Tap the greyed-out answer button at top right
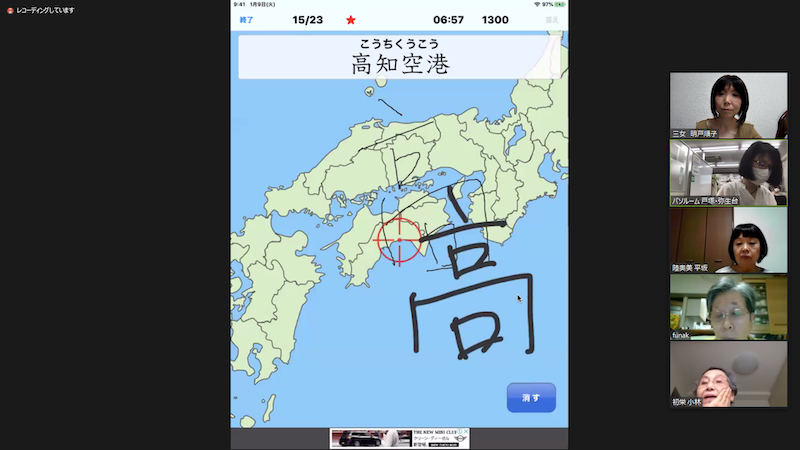 552,19
